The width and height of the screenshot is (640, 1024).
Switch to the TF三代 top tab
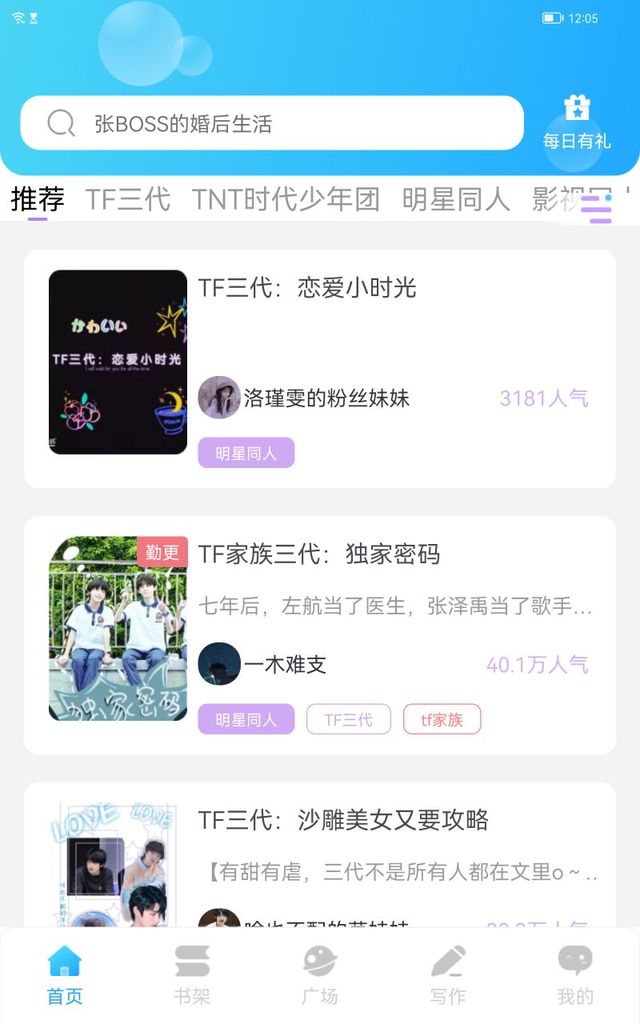click(127, 199)
